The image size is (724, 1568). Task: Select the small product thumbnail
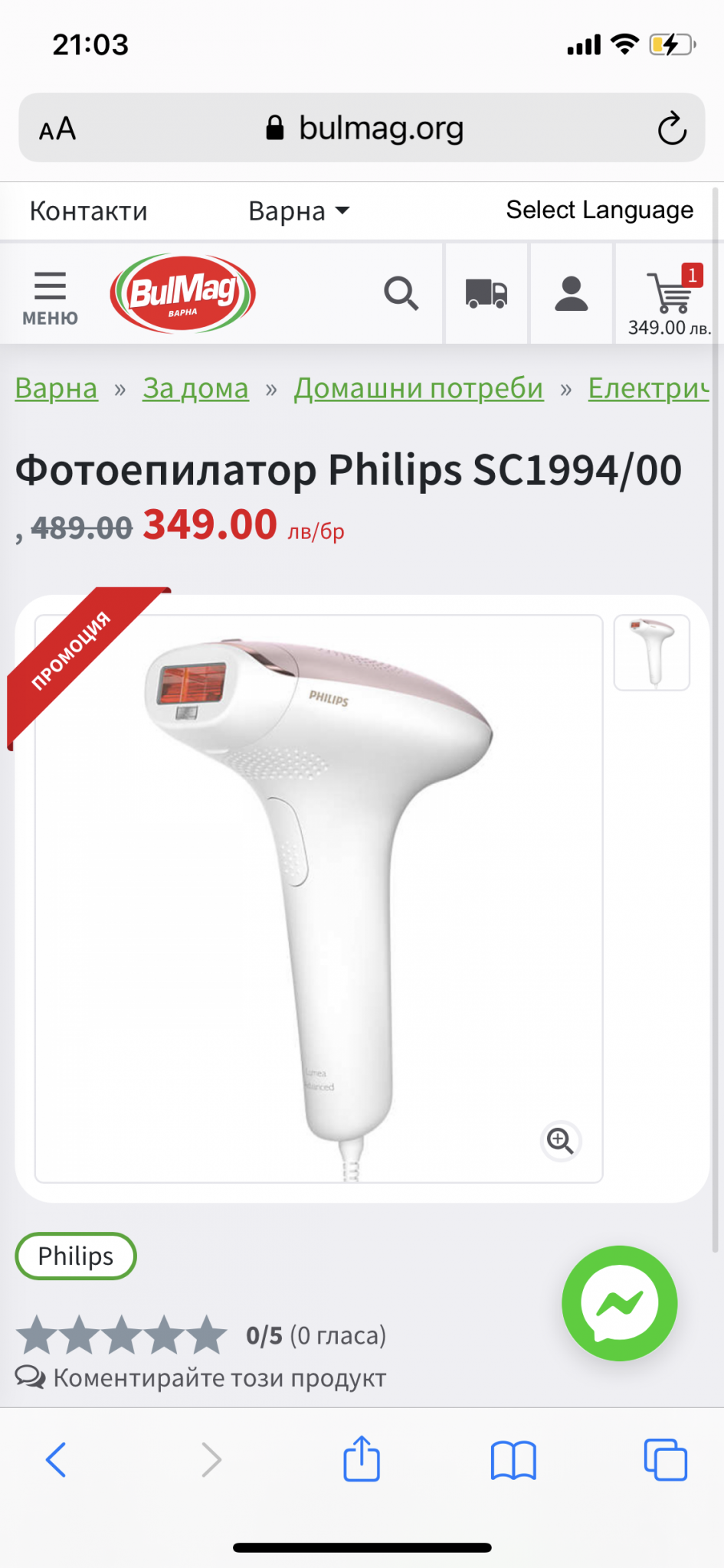(x=651, y=652)
